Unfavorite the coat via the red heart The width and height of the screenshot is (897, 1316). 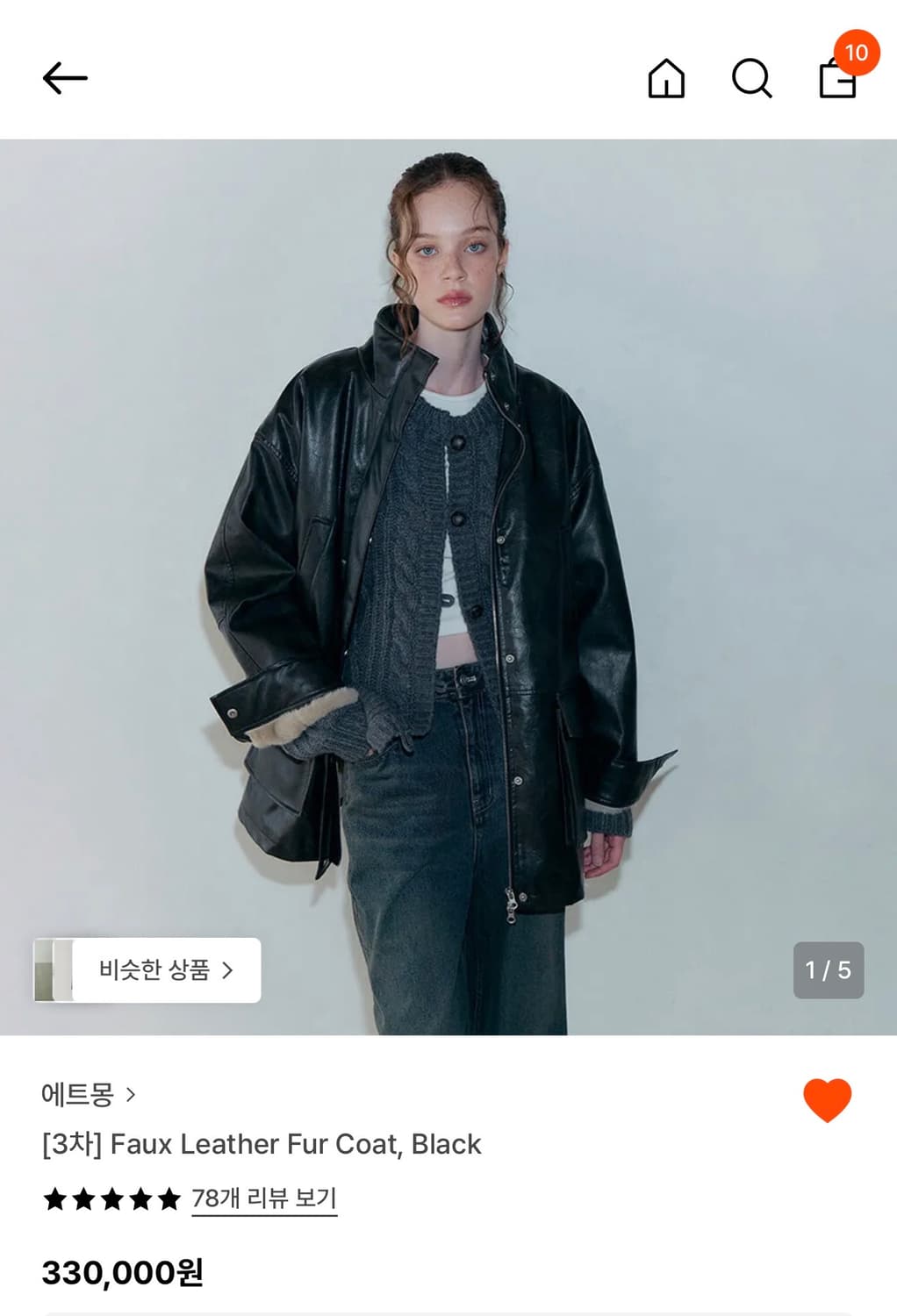[x=826, y=1095]
